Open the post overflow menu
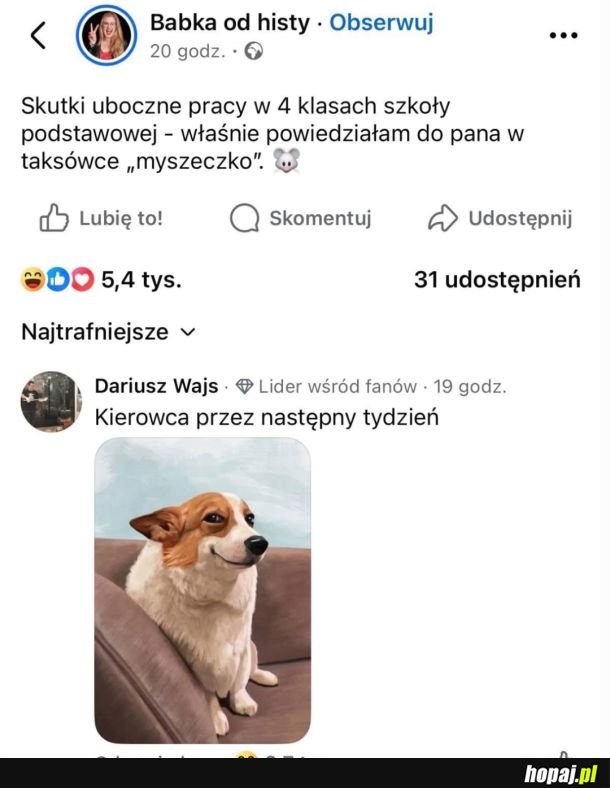 (x=564, y=35)
